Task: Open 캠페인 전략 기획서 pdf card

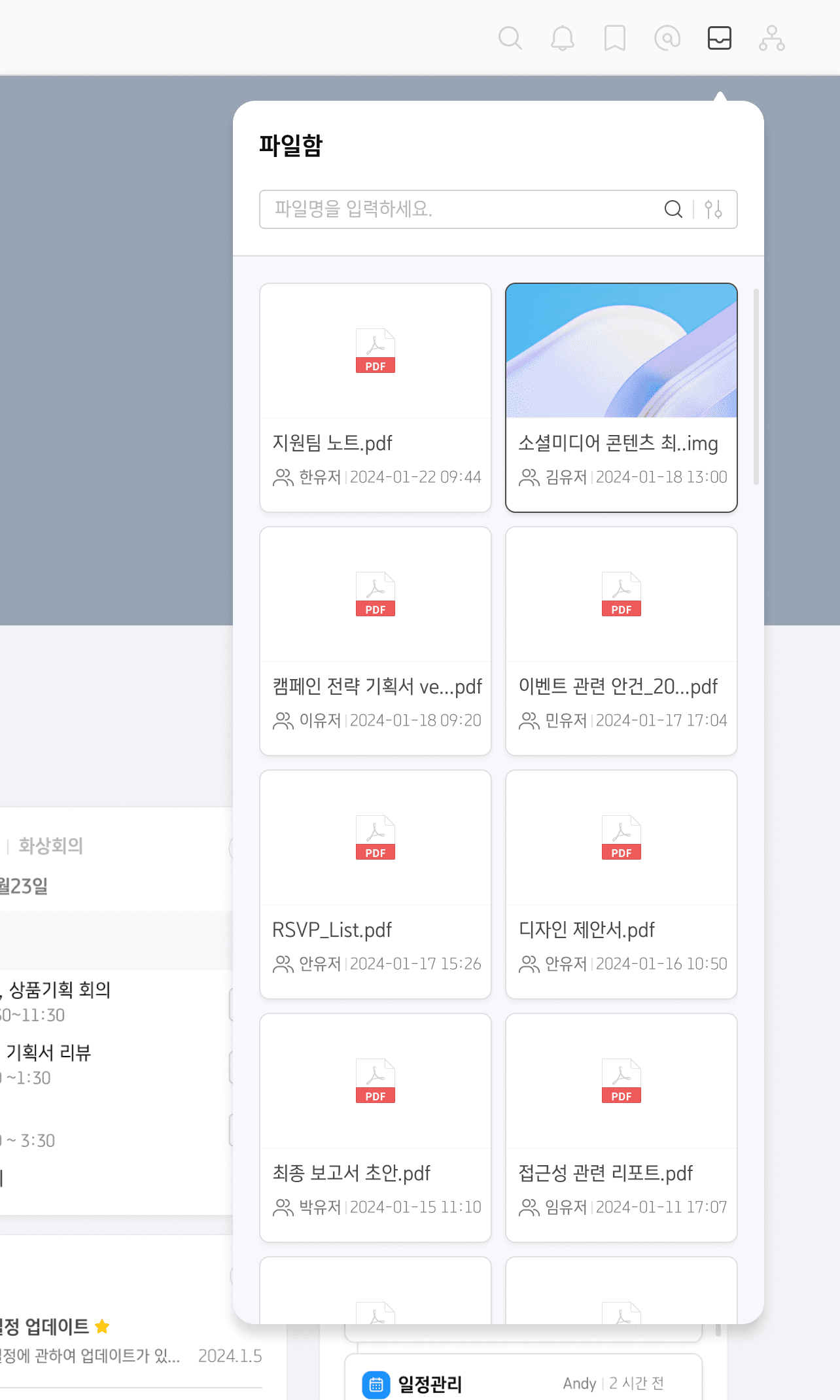Action: (x=376, y=641)
